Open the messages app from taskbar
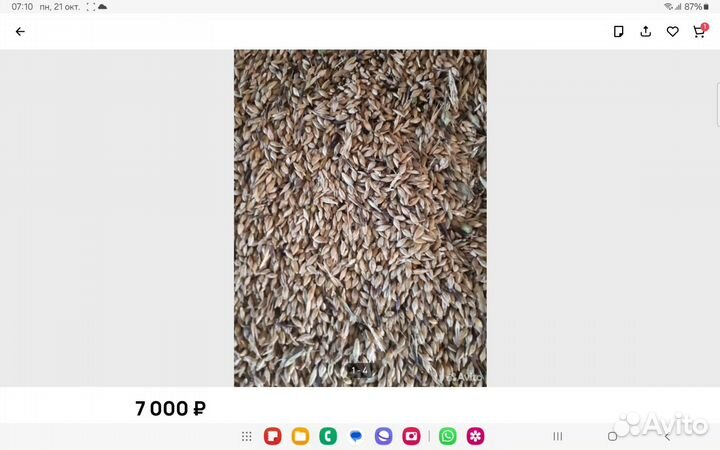Screen dimensions: 720x450 [356, 436]
